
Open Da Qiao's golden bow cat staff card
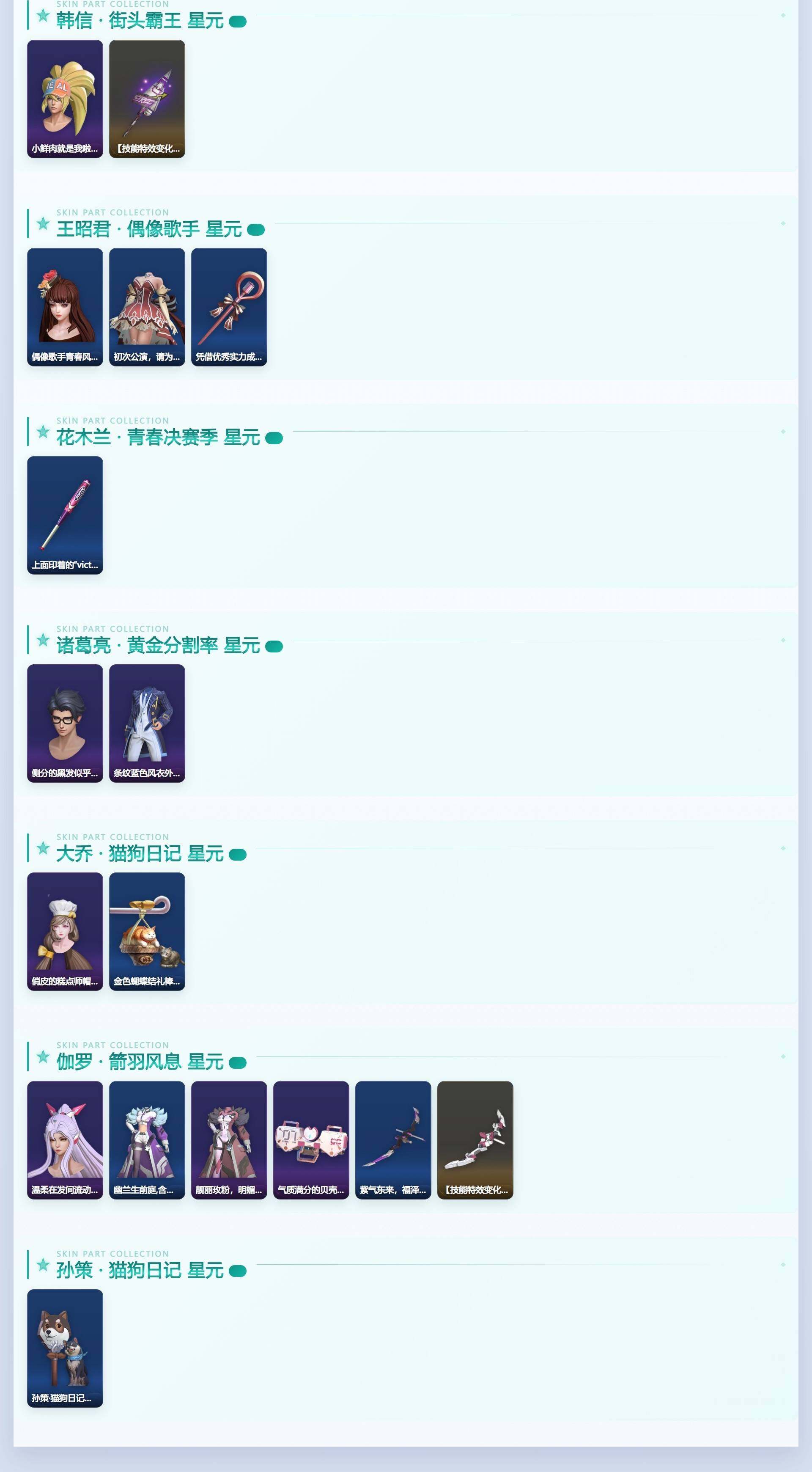[x=147, y=931]
